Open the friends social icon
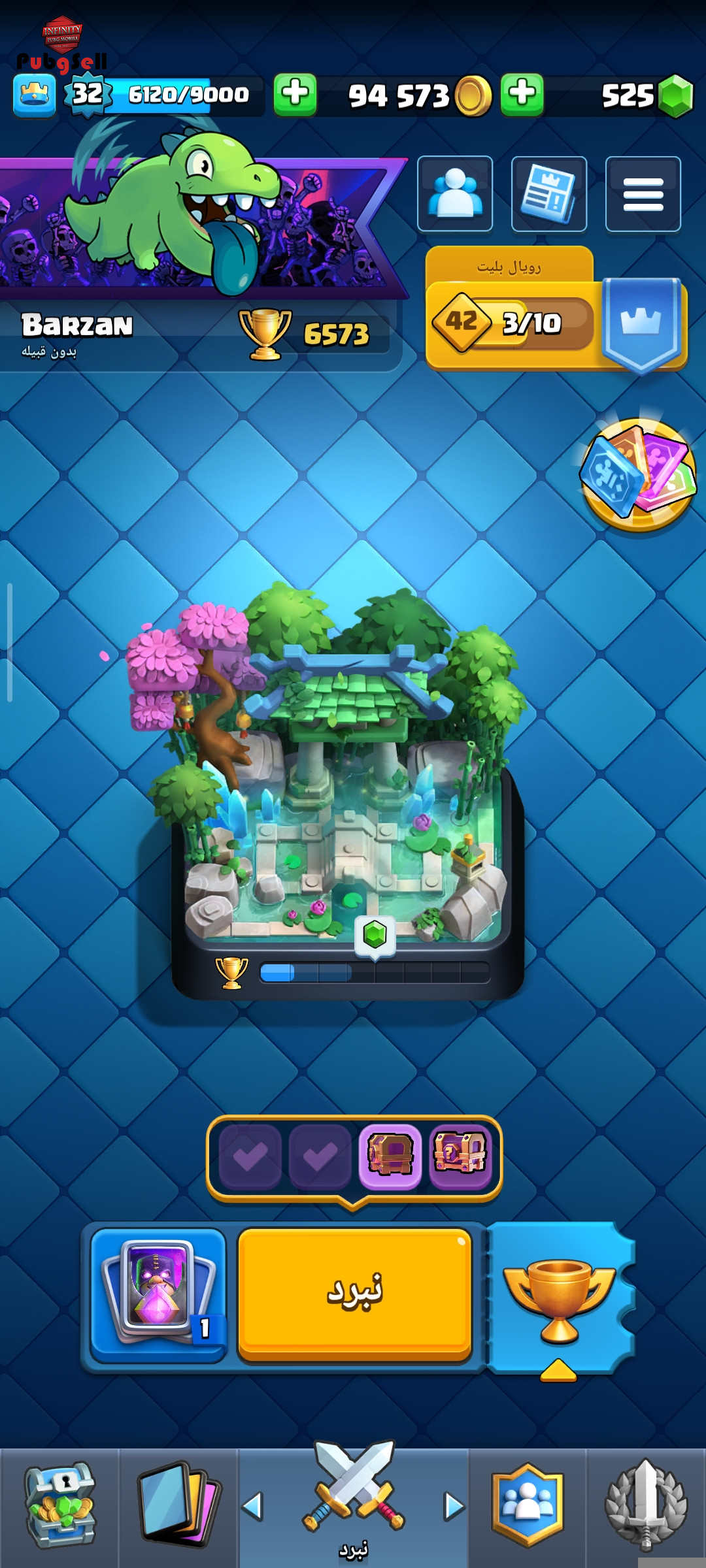Screen dimensions: 706x1568 point(455,193)
